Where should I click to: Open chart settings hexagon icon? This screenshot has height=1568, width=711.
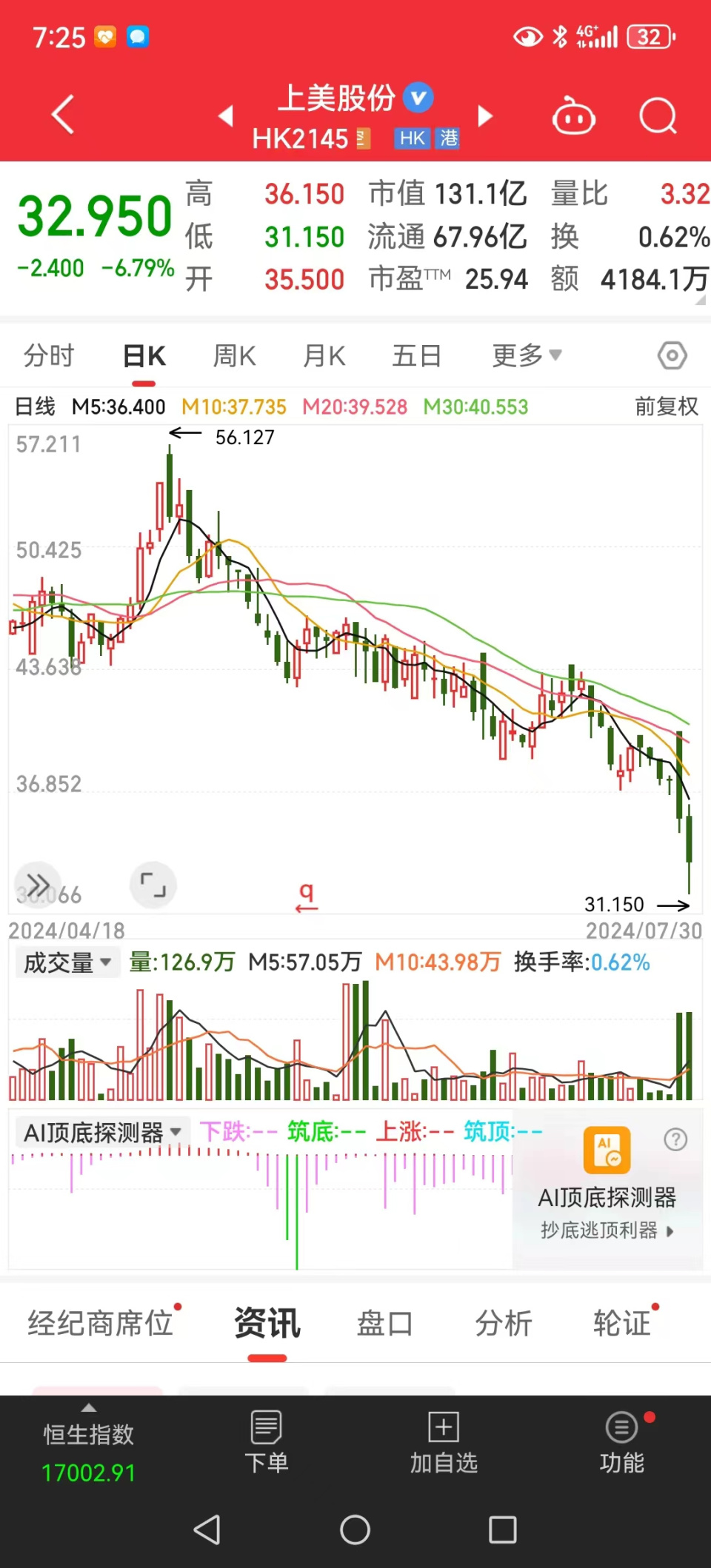click(x=672, y=356)
